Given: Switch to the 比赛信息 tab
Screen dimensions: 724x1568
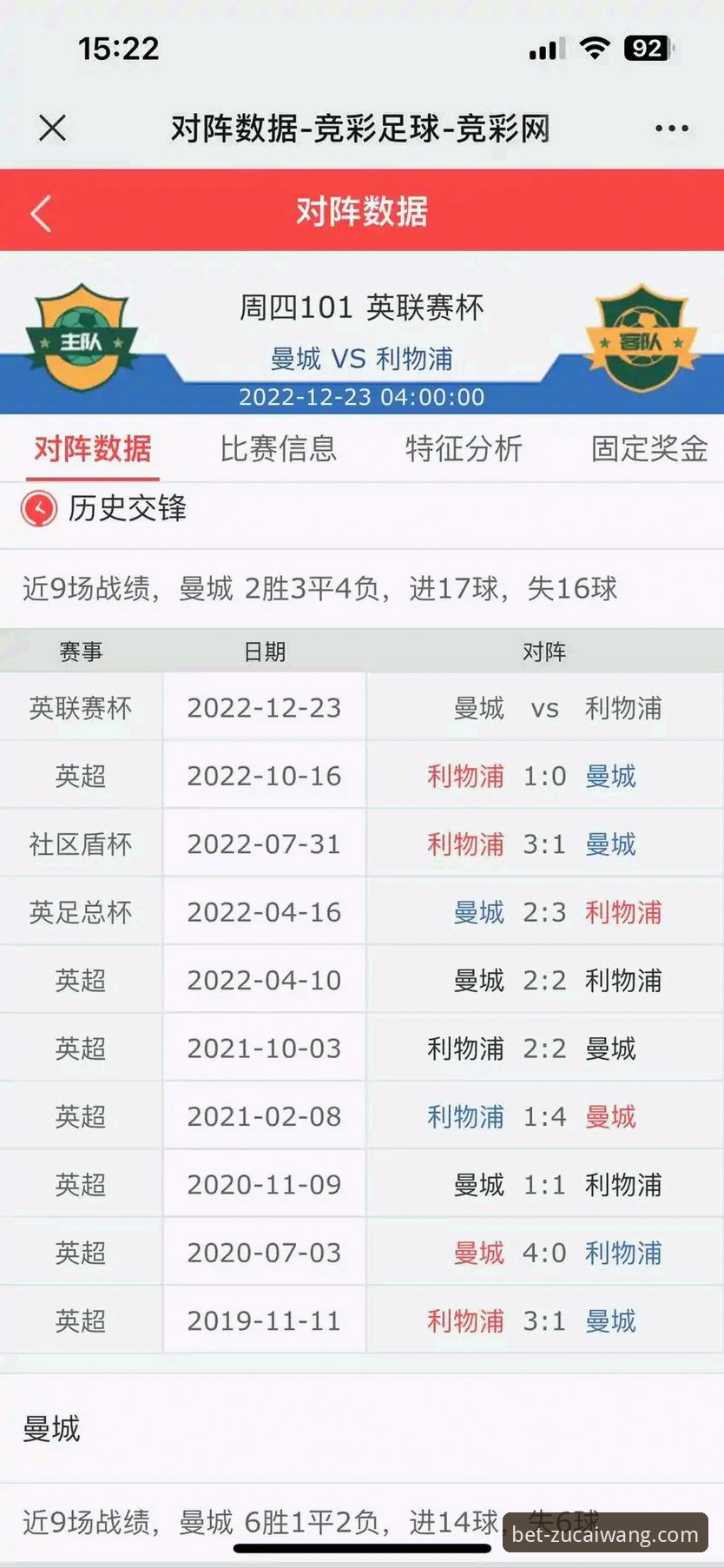Looking at the screenshot, I should click(278, 450).
